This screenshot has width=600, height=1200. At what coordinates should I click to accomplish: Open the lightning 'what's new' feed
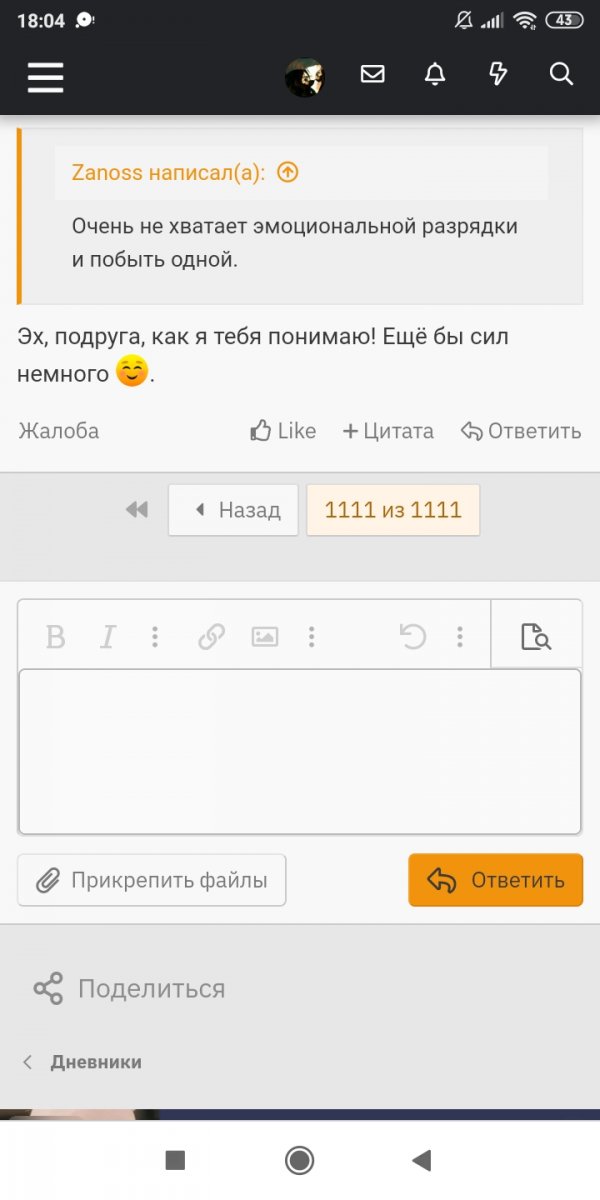point(498,75)
